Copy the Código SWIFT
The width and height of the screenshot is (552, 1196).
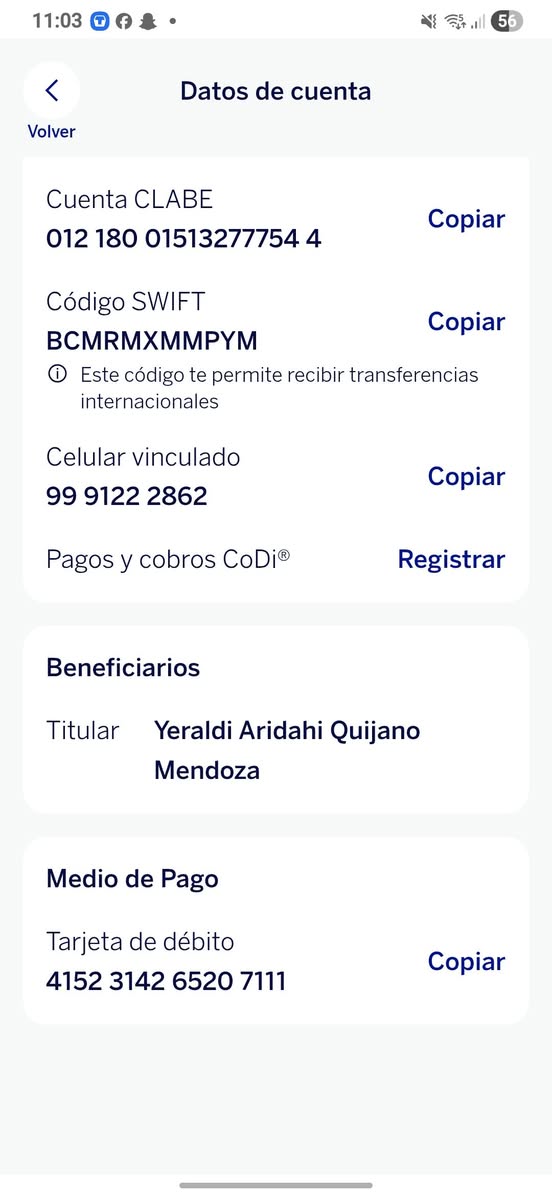coord(466,322)
